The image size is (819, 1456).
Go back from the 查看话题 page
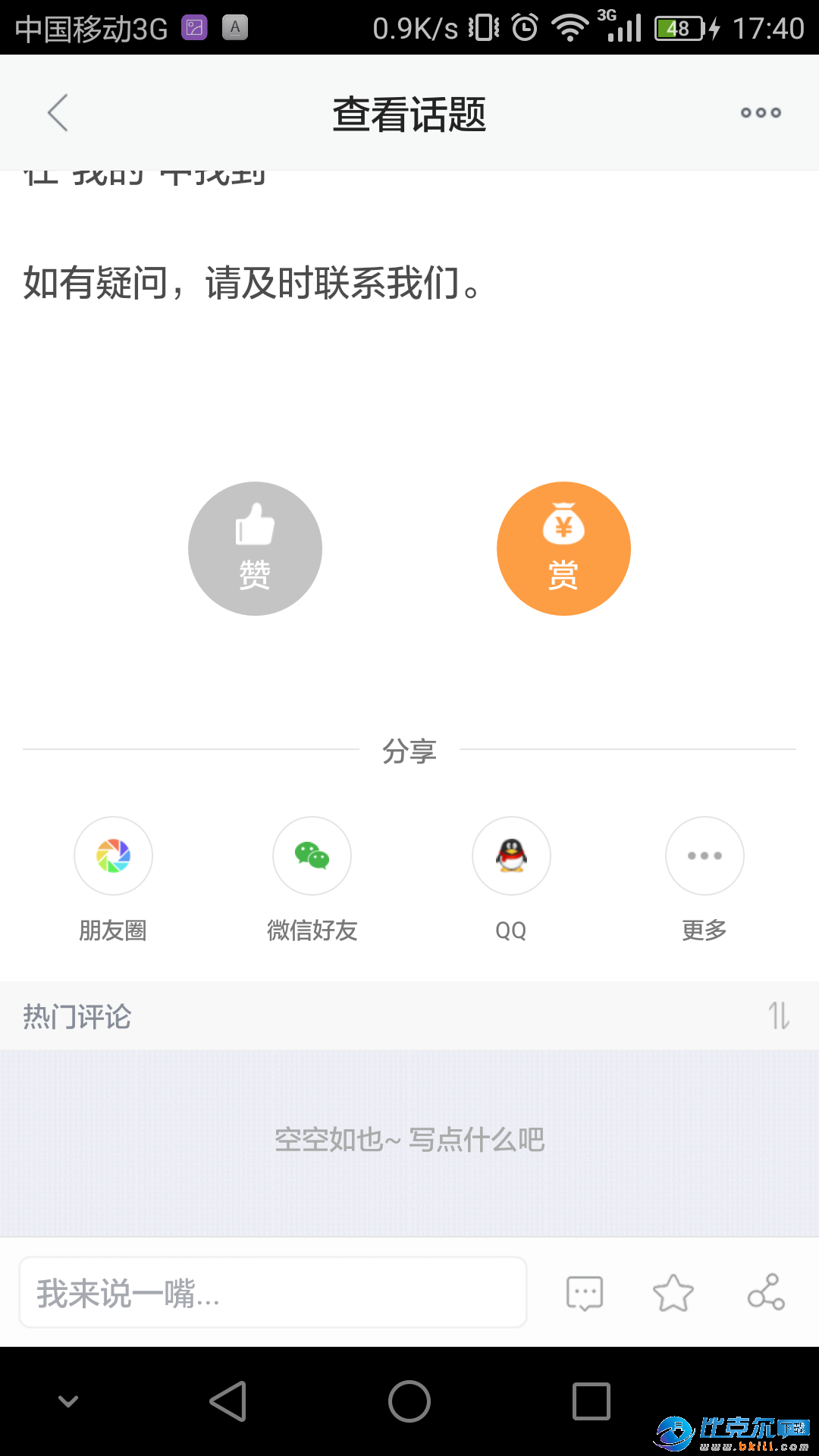pos(58,113)
